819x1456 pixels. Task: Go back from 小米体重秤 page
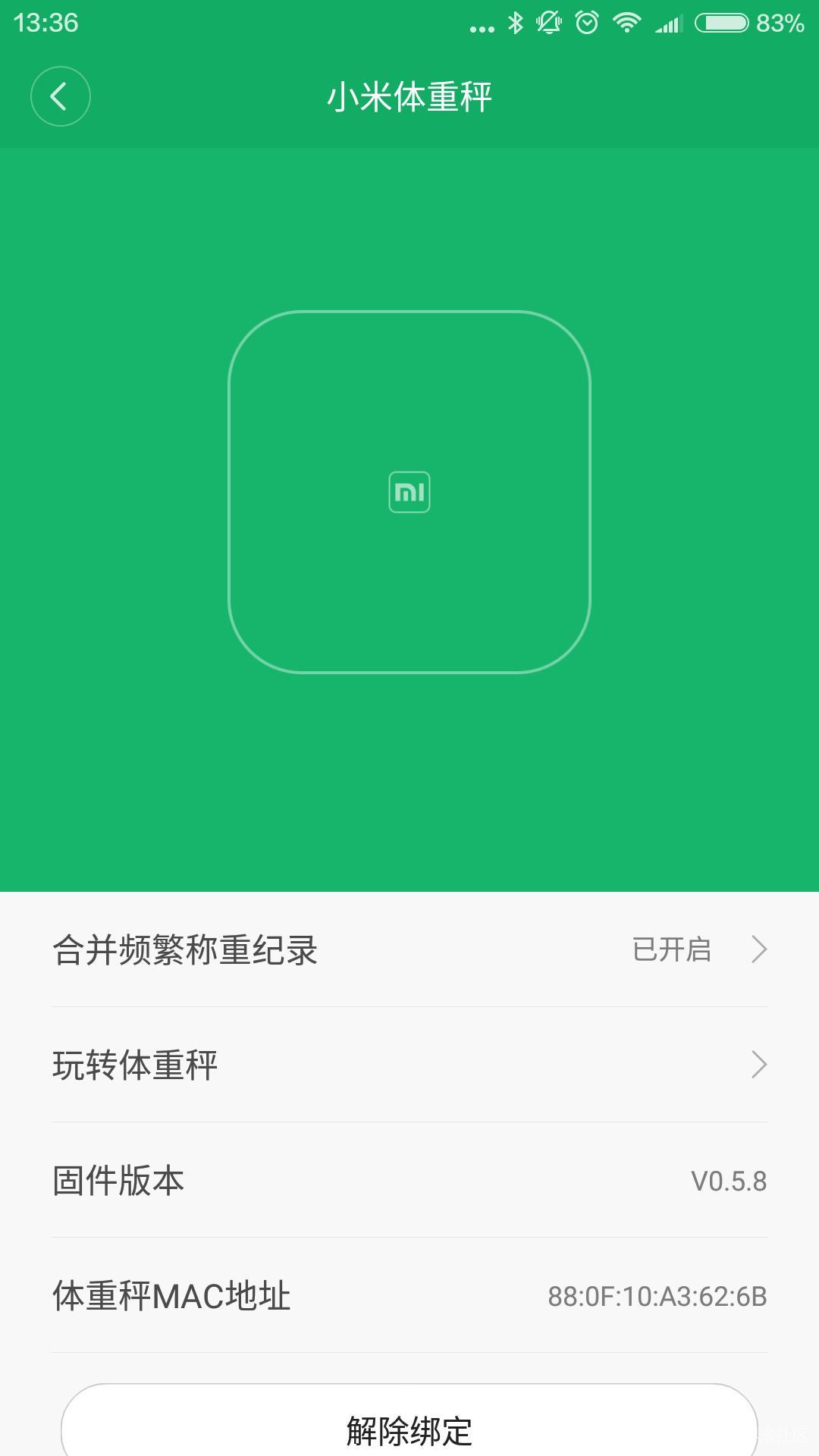point(60,96)
